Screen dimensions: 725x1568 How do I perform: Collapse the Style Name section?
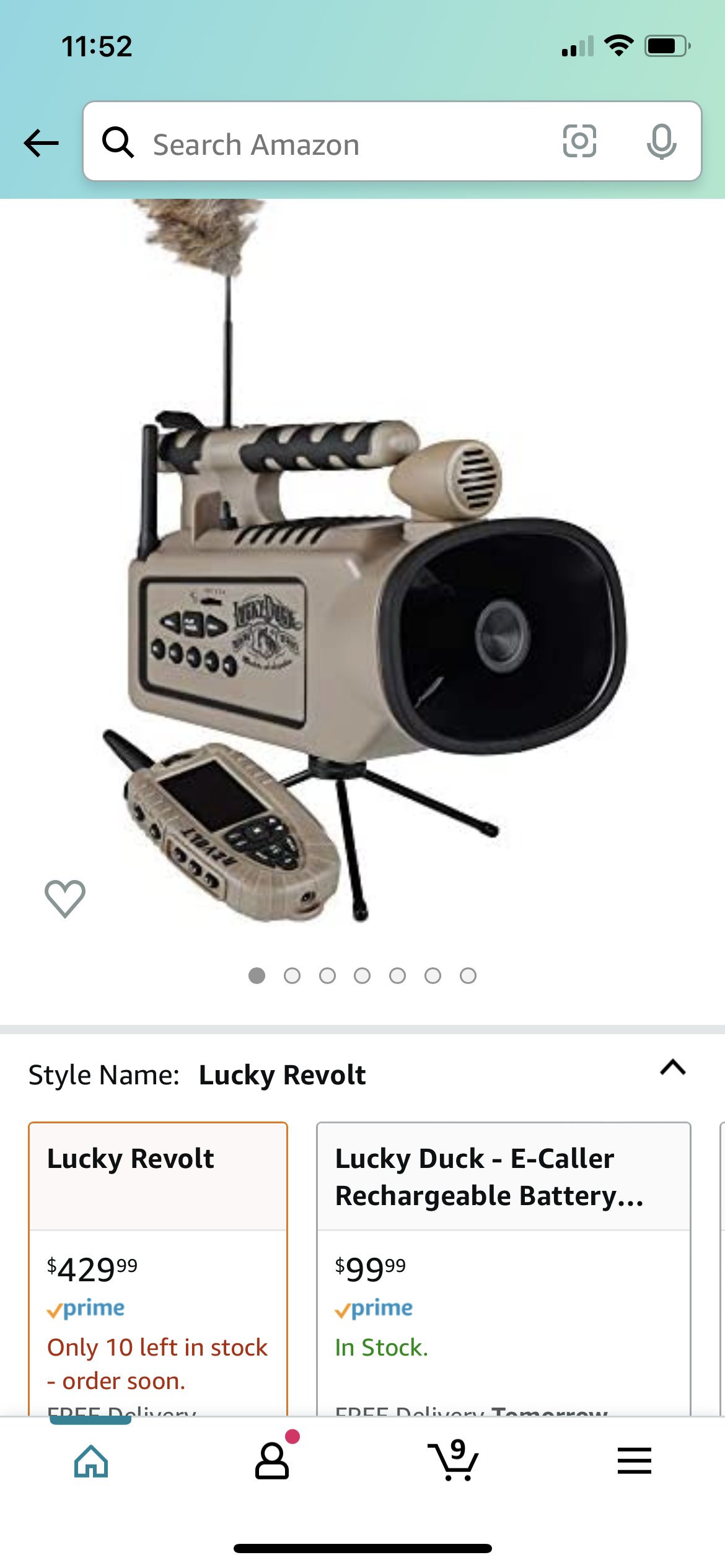coord(673,1068)
